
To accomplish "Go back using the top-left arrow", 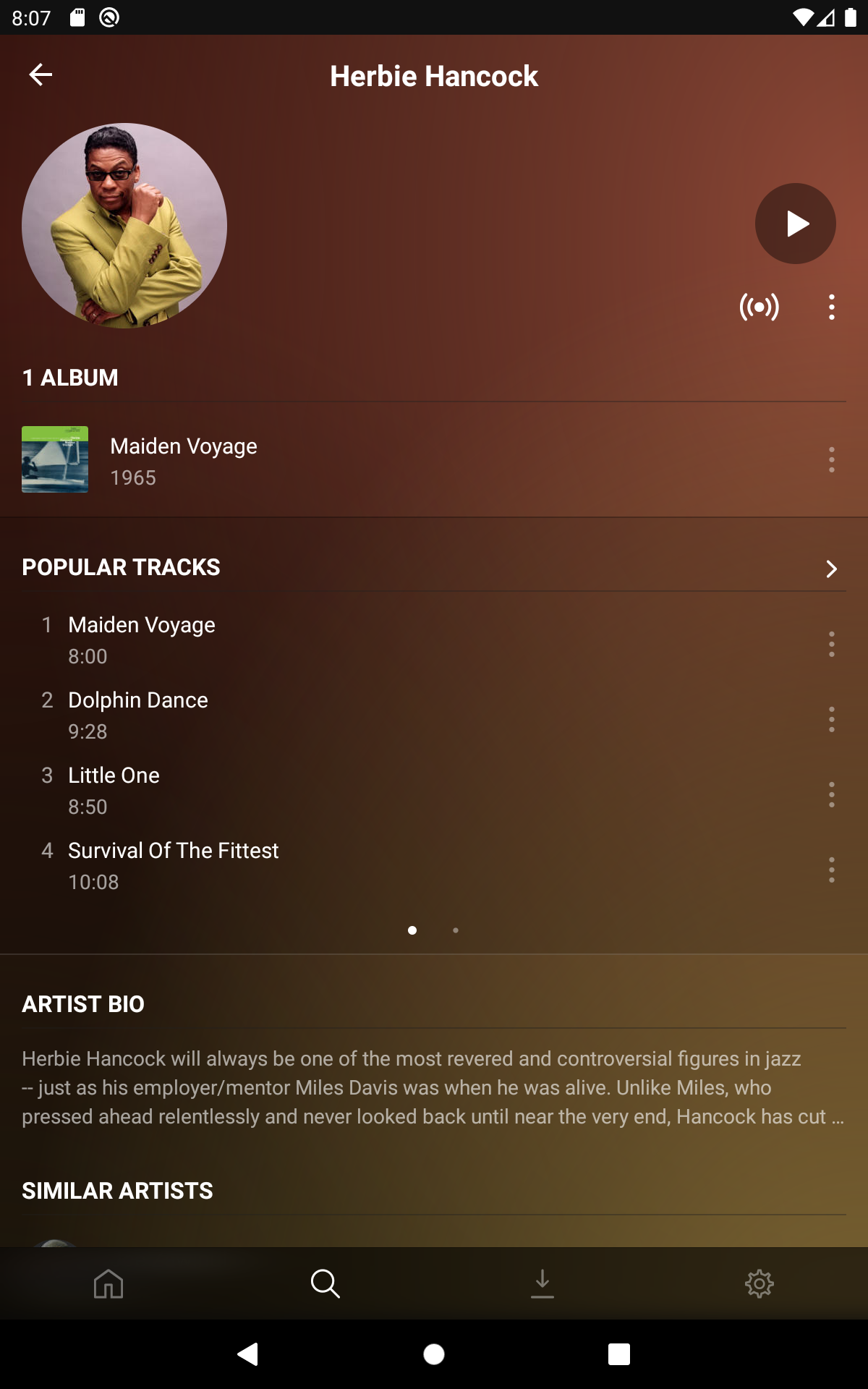I will click(41, 75).
